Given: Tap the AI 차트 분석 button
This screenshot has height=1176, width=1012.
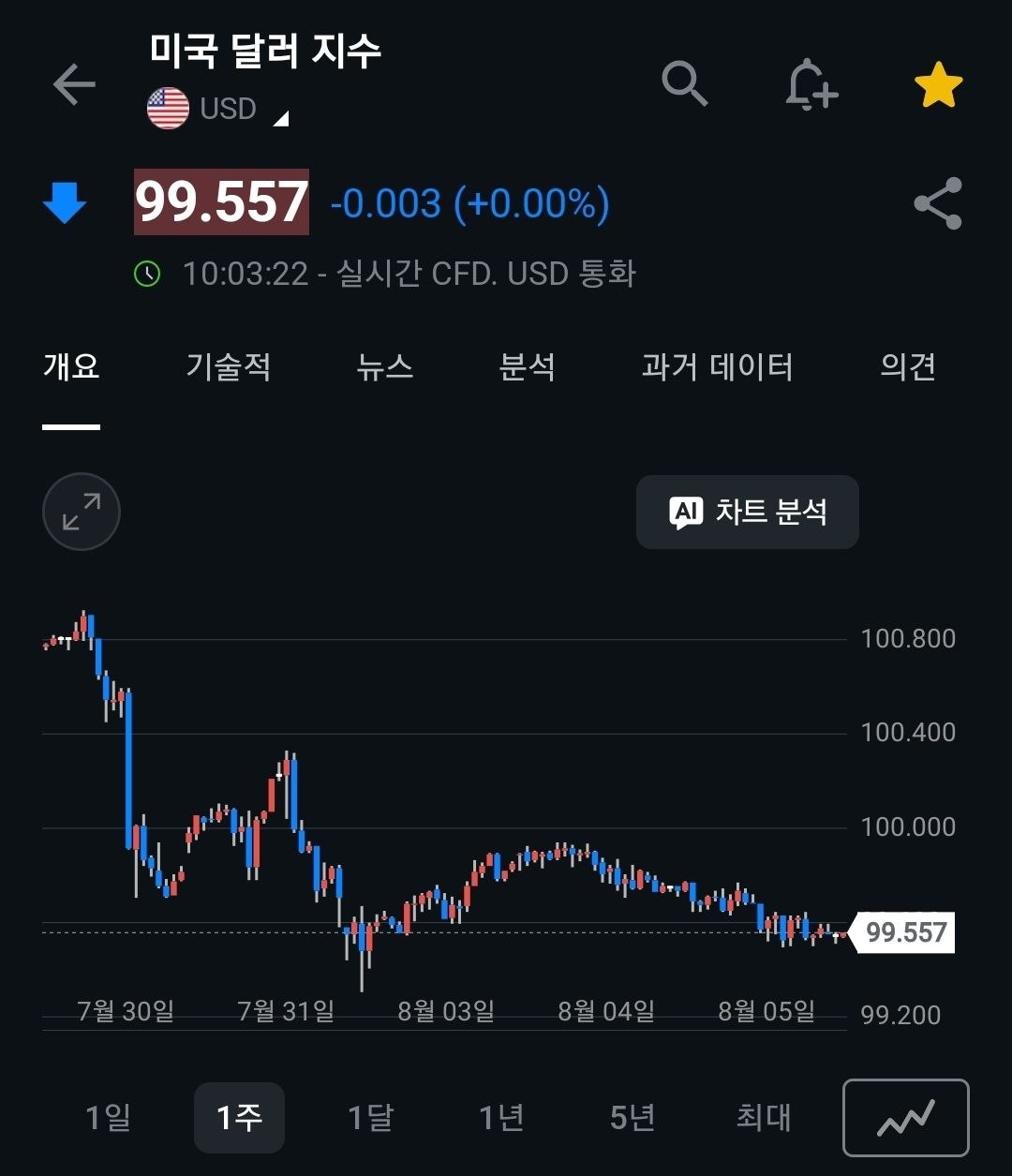Looking at the screenshot, I should (748, 512).
